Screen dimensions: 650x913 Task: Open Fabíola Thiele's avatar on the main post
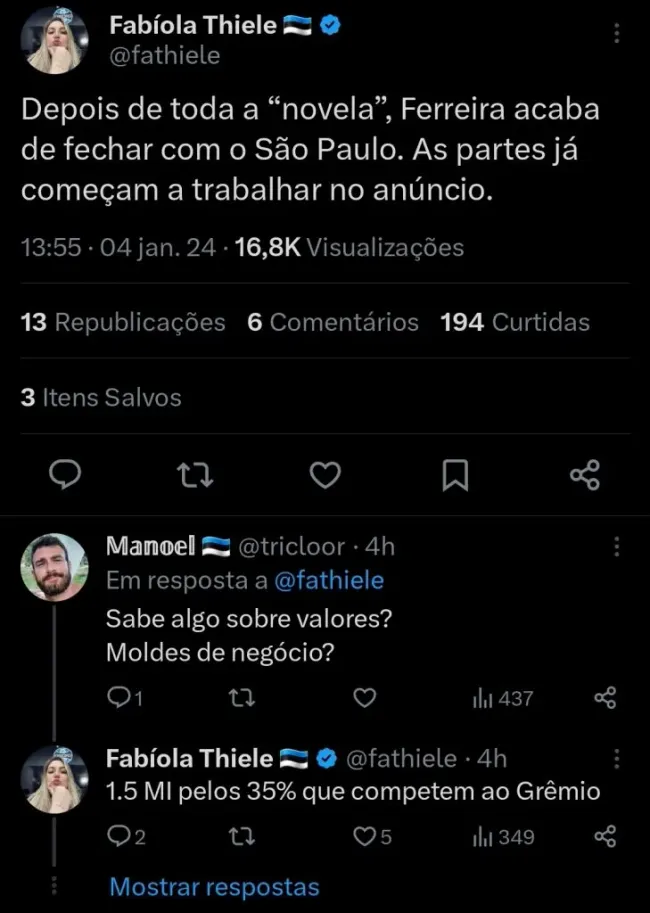pos(54,41)
